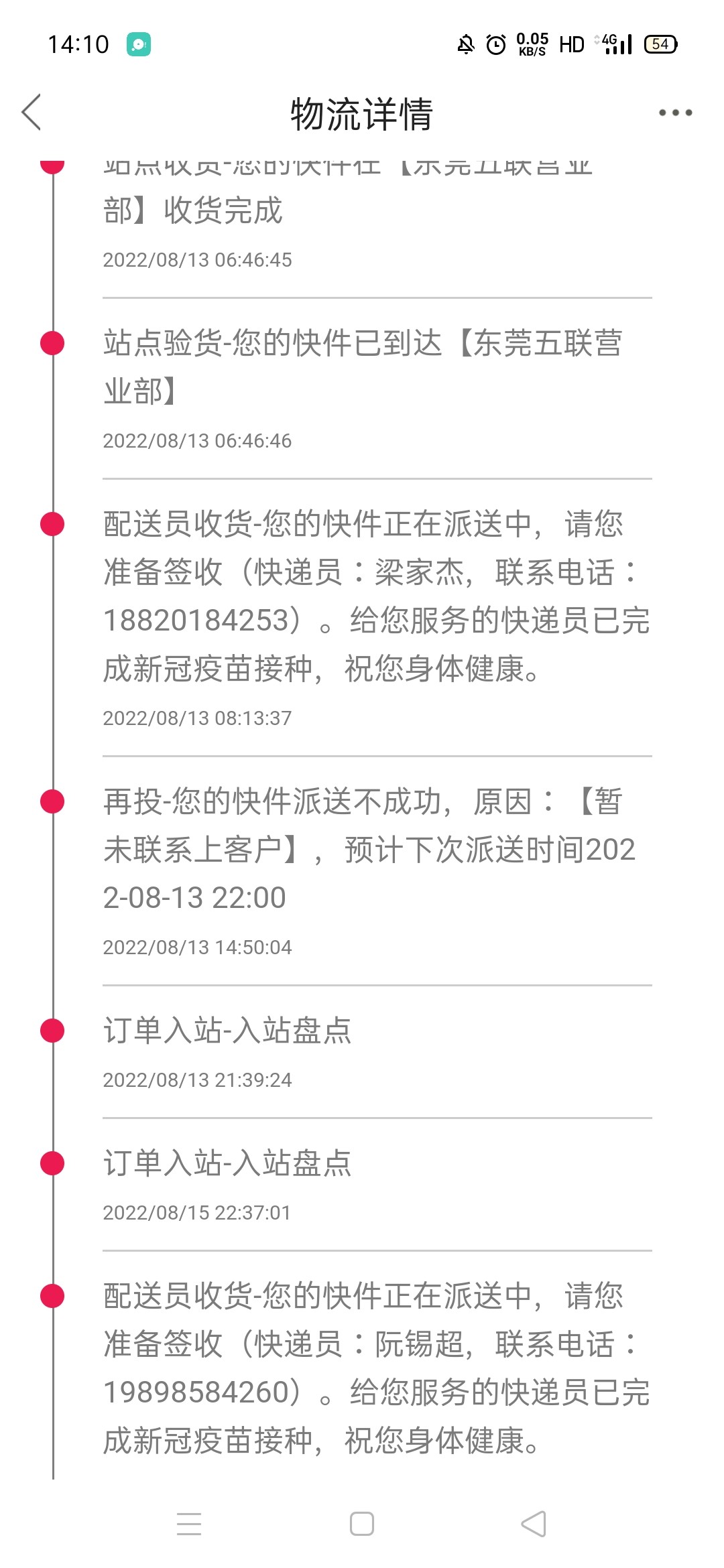Call courier 梁家杰 at 18820184253
The image size is (724, 1568).
click(x=197, y=620)
